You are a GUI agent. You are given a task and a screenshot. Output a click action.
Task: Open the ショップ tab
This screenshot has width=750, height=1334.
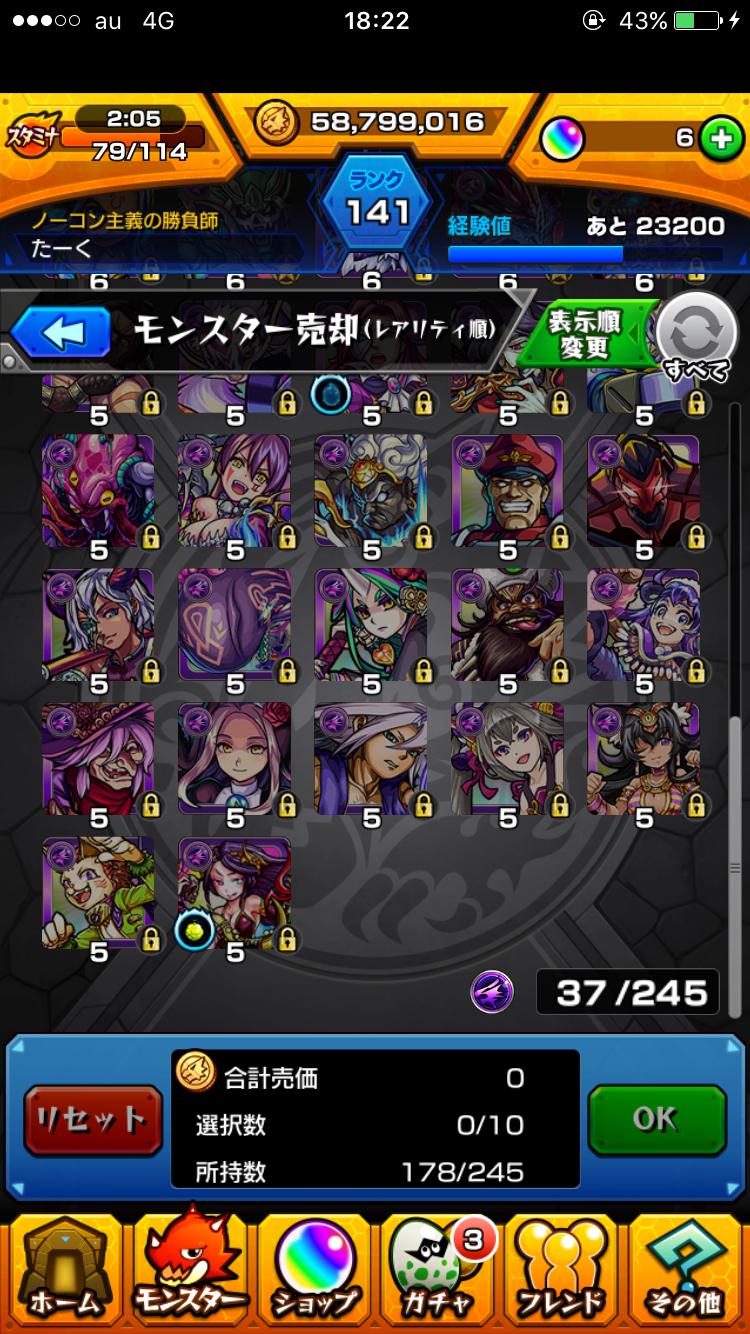coord(315,1270)
